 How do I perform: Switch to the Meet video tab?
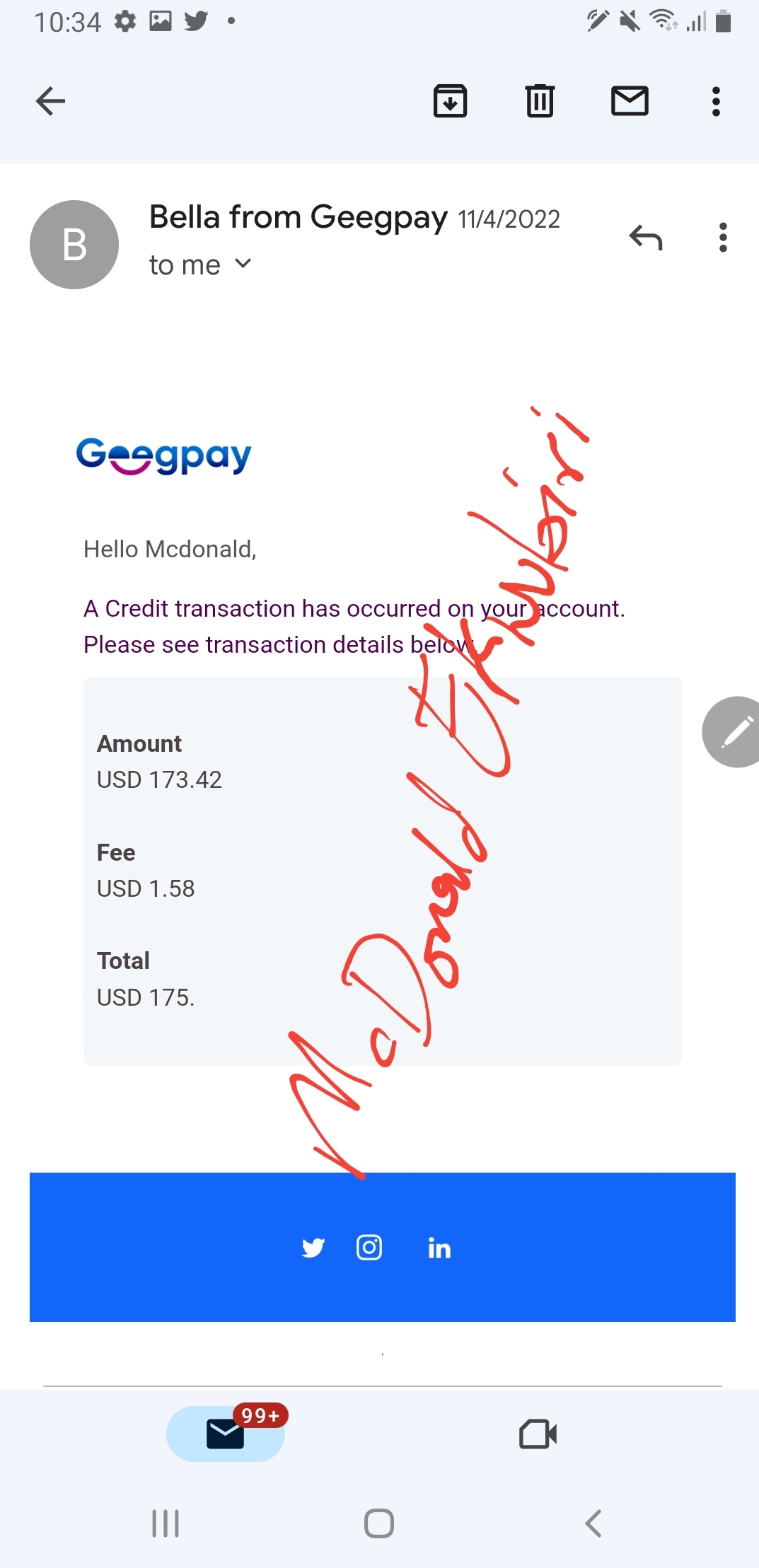click(x=538, y=1434)
